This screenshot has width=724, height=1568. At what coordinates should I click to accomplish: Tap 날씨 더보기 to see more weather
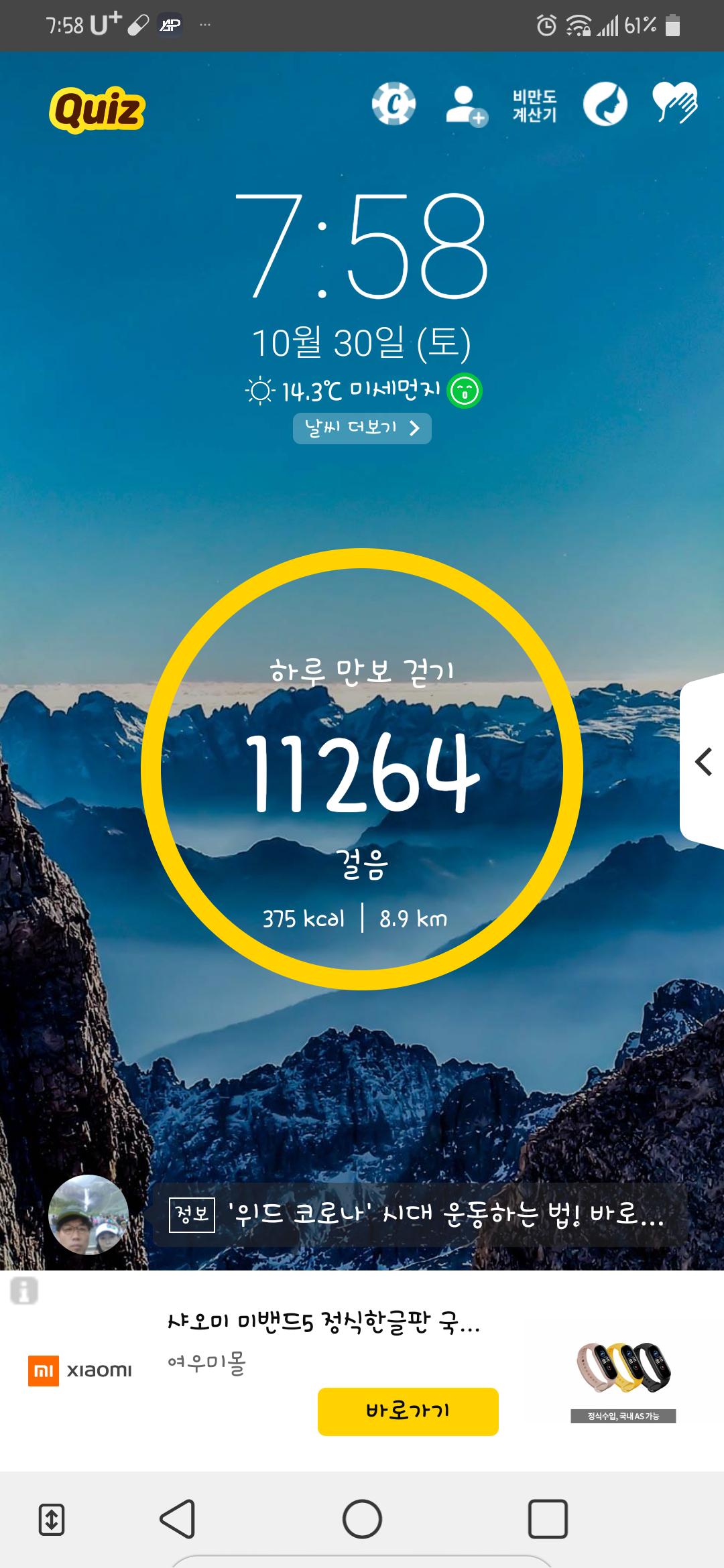point(362,428)
